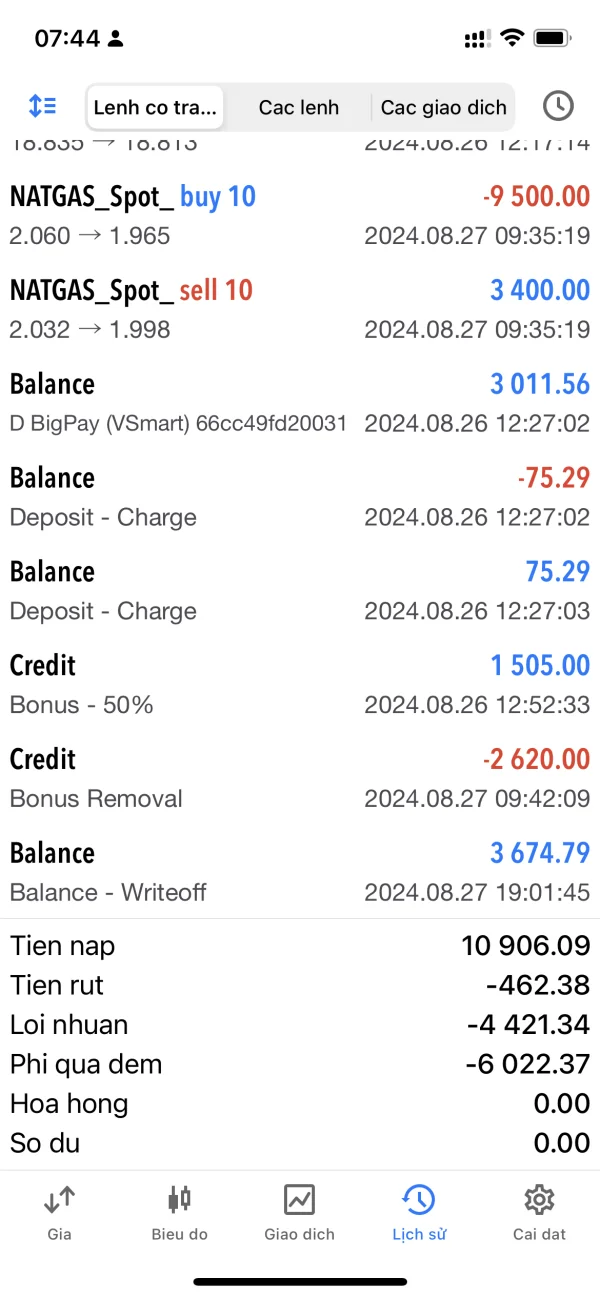Open the BigPay (VSmart) balance deposit entry
The height and width of the screenshot is (1298, 600).
[300, 403]
